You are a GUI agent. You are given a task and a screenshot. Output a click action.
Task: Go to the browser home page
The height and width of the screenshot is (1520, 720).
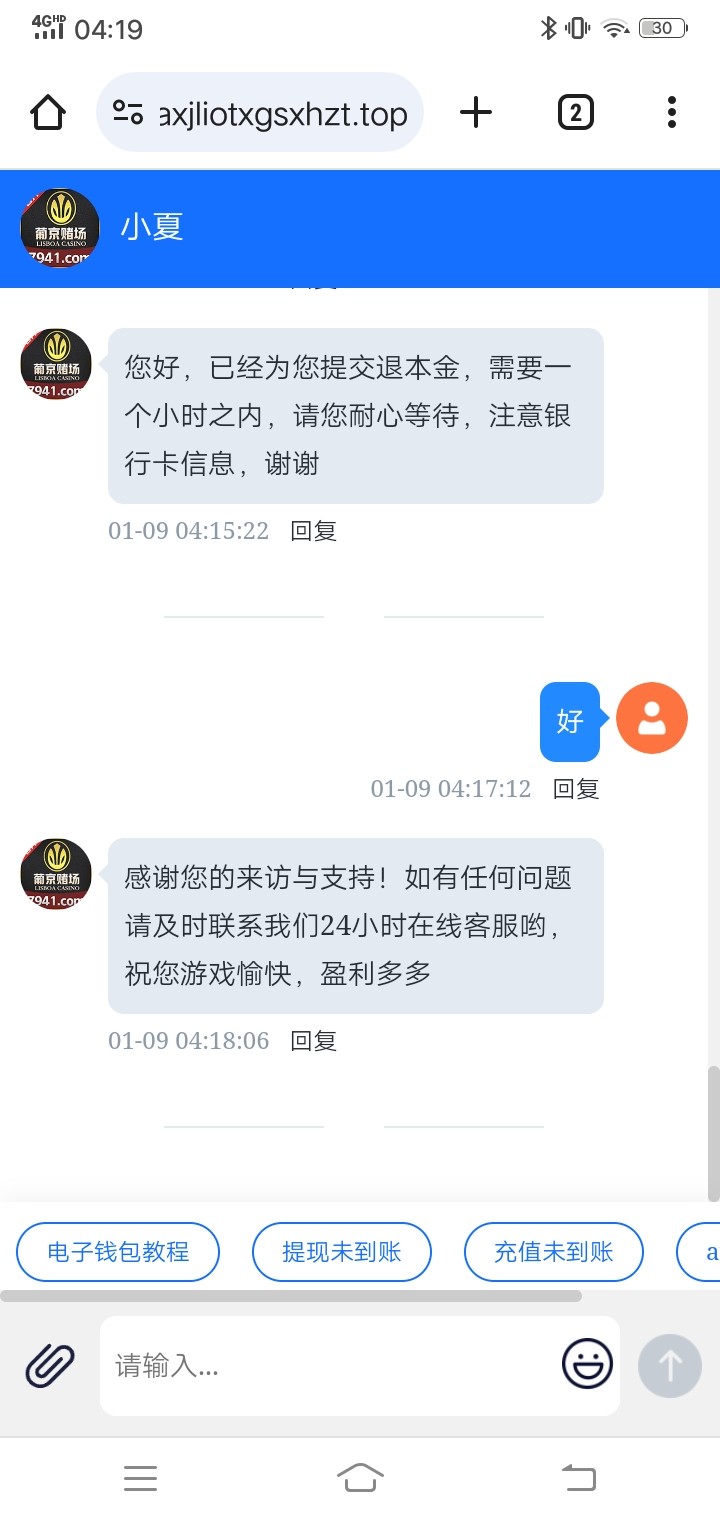coord(48,112)
